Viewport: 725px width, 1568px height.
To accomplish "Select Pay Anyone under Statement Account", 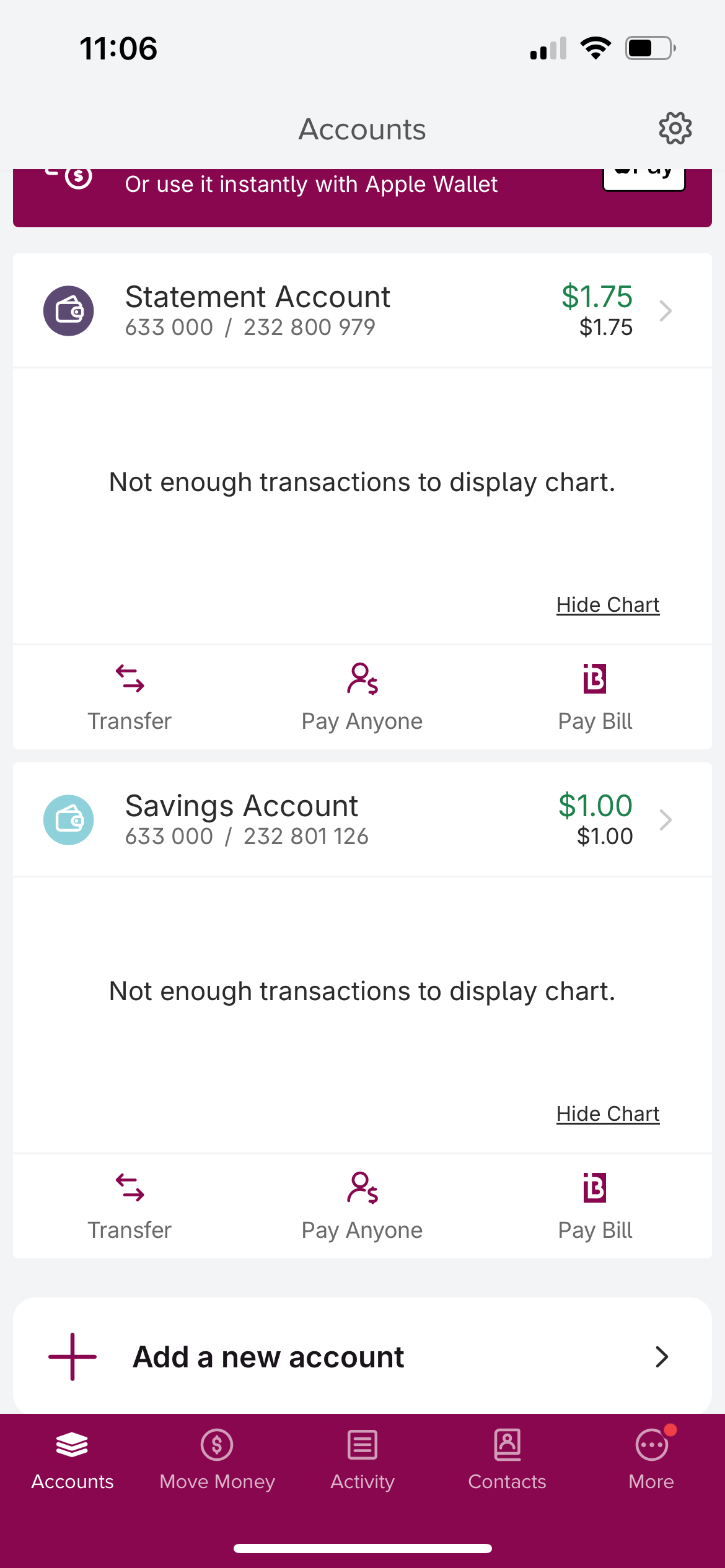I will point(362,697).
